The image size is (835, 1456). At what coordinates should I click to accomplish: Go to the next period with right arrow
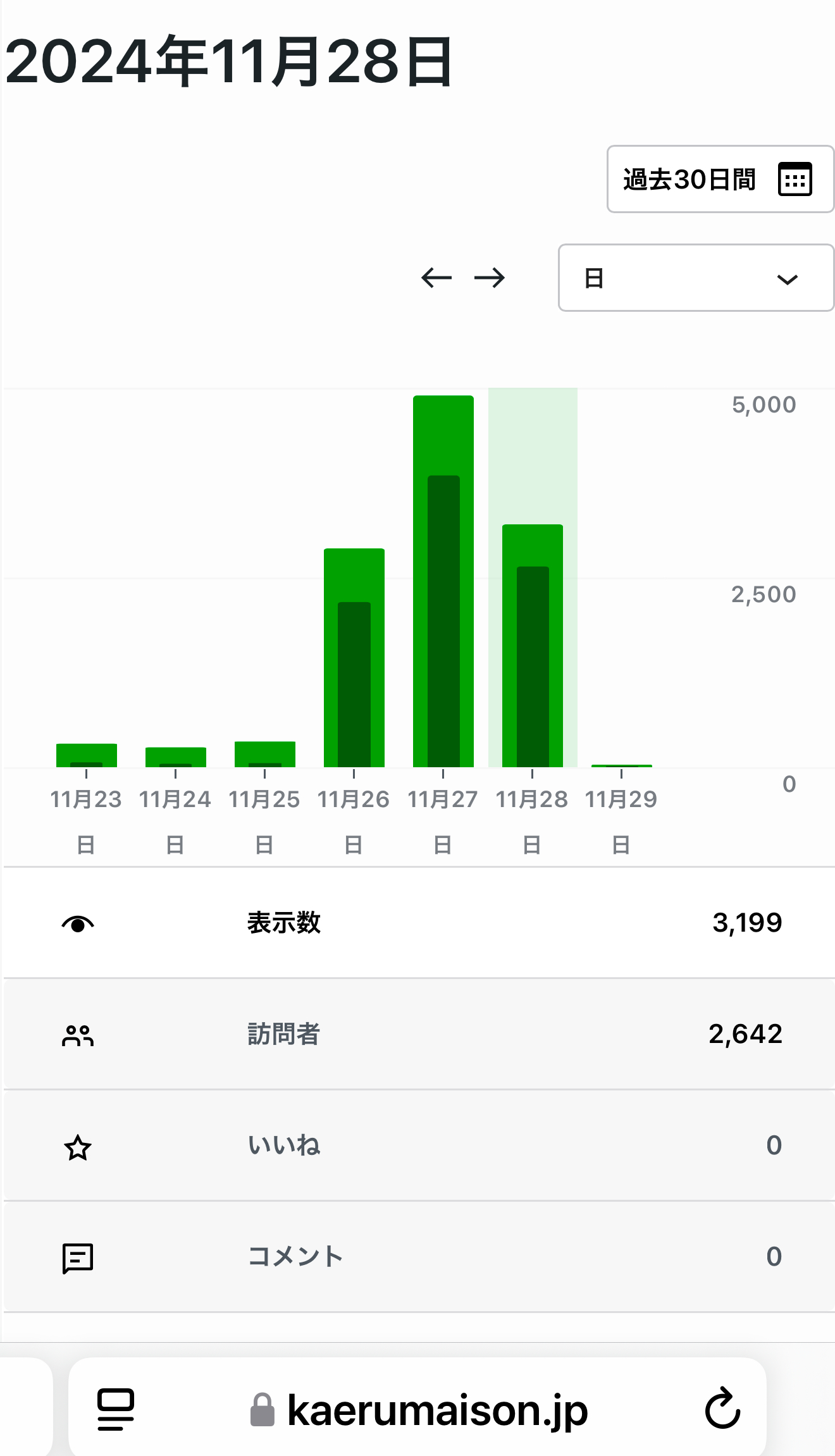[490, 278]
